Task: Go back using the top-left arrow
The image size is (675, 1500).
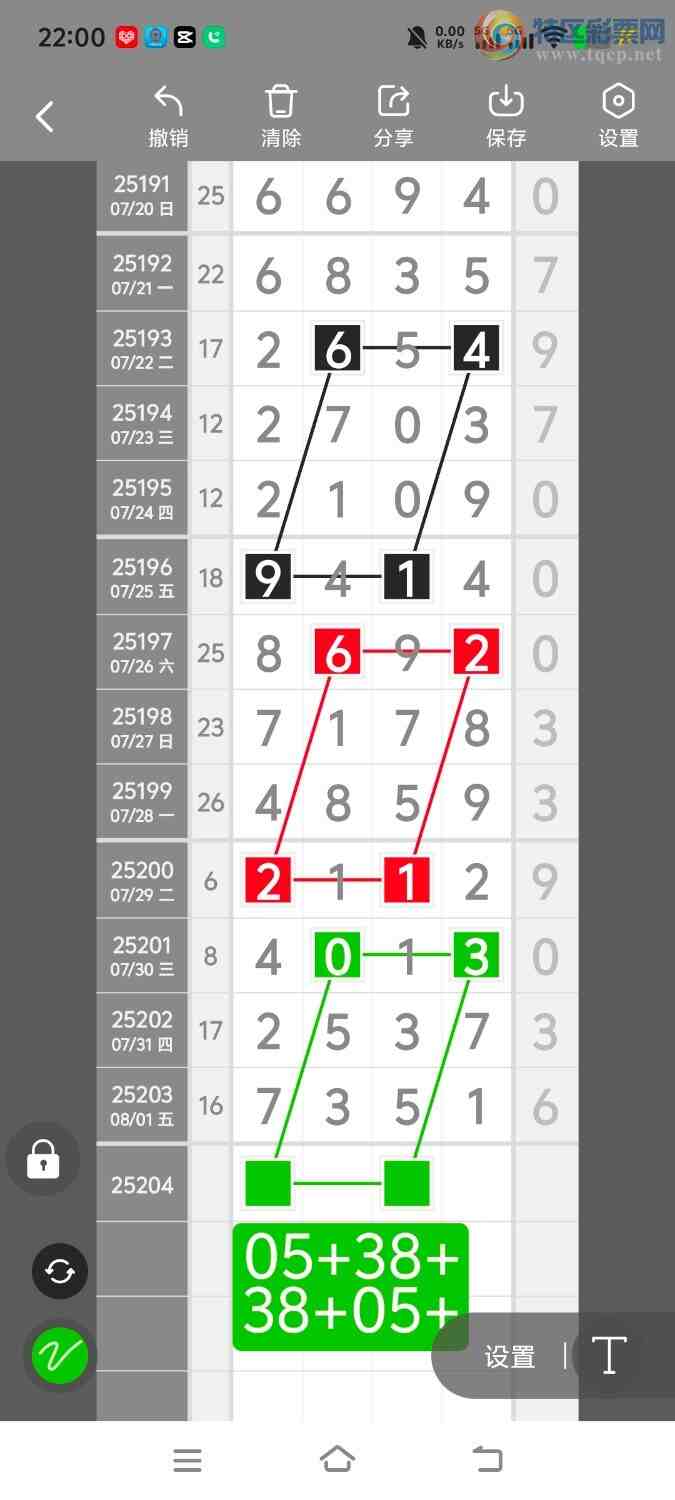Action: click(44, 117)
